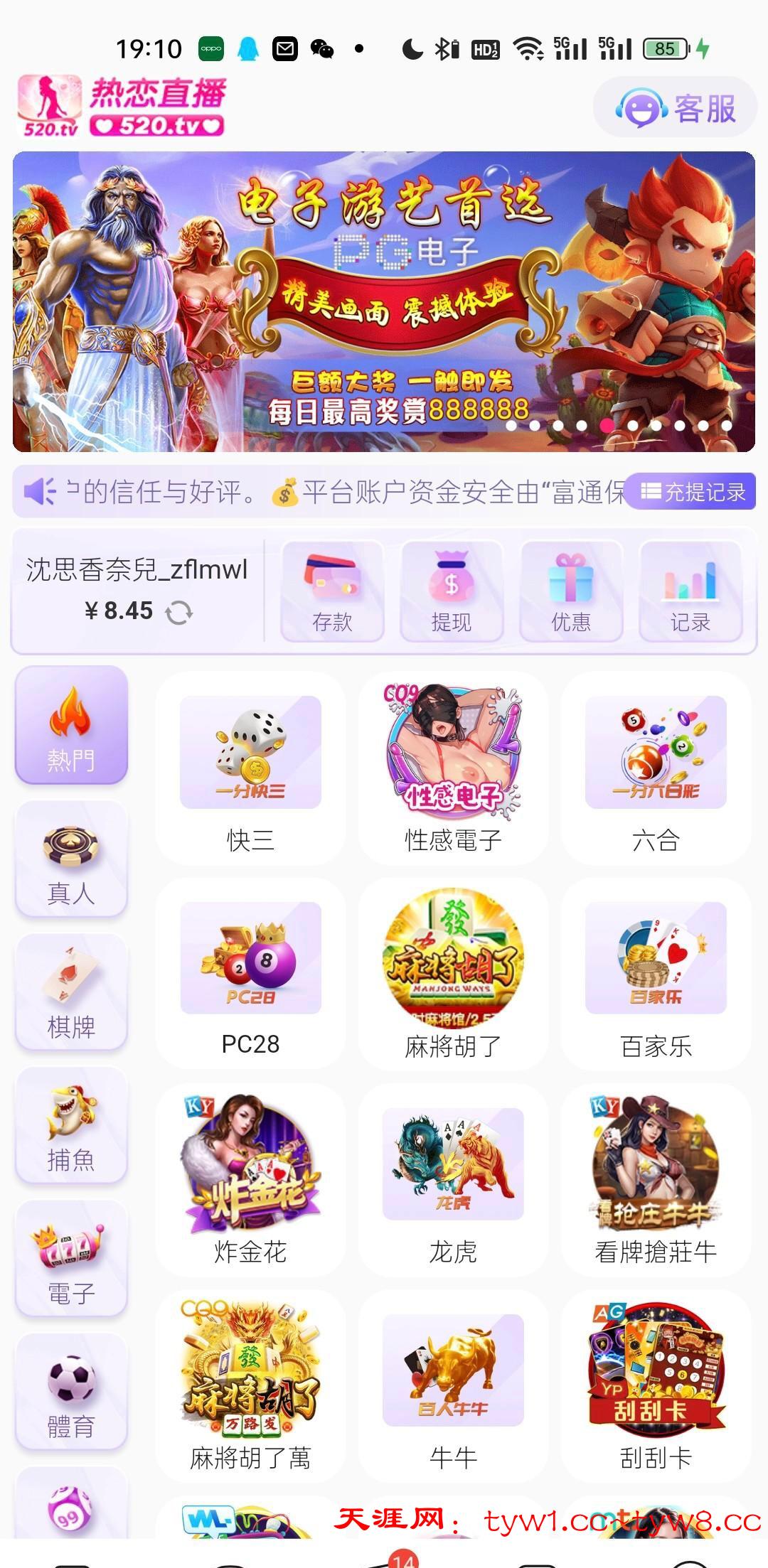Open the 百家乐 game tile
This screenshot has height=1568, width=768.
pos(656,974)
